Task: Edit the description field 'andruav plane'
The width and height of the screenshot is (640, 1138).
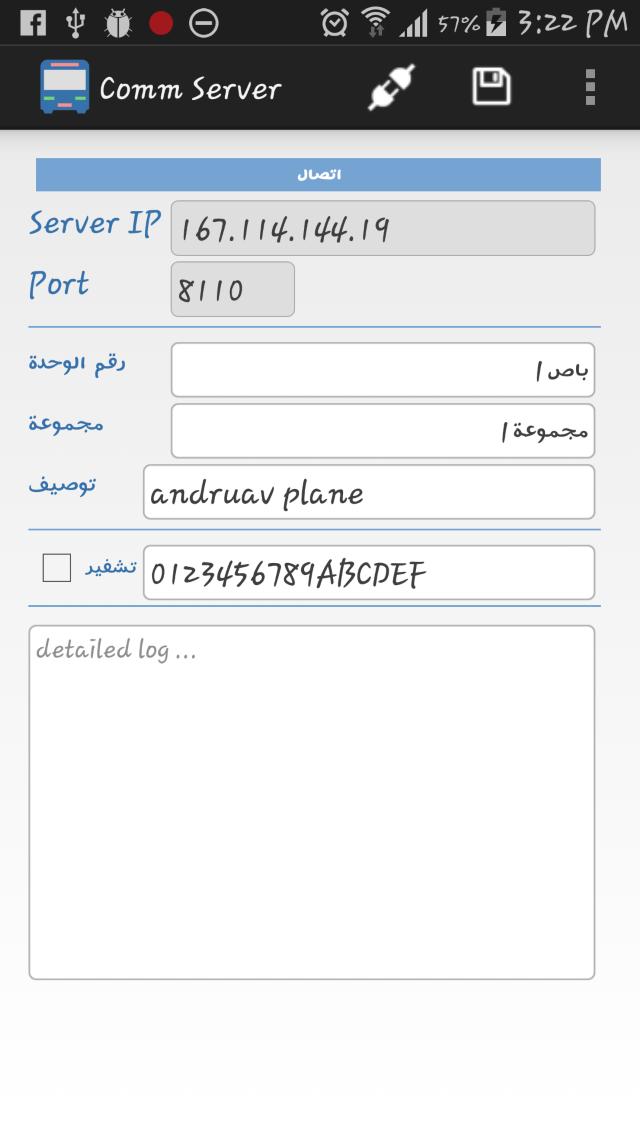Action: click(368, 492)
